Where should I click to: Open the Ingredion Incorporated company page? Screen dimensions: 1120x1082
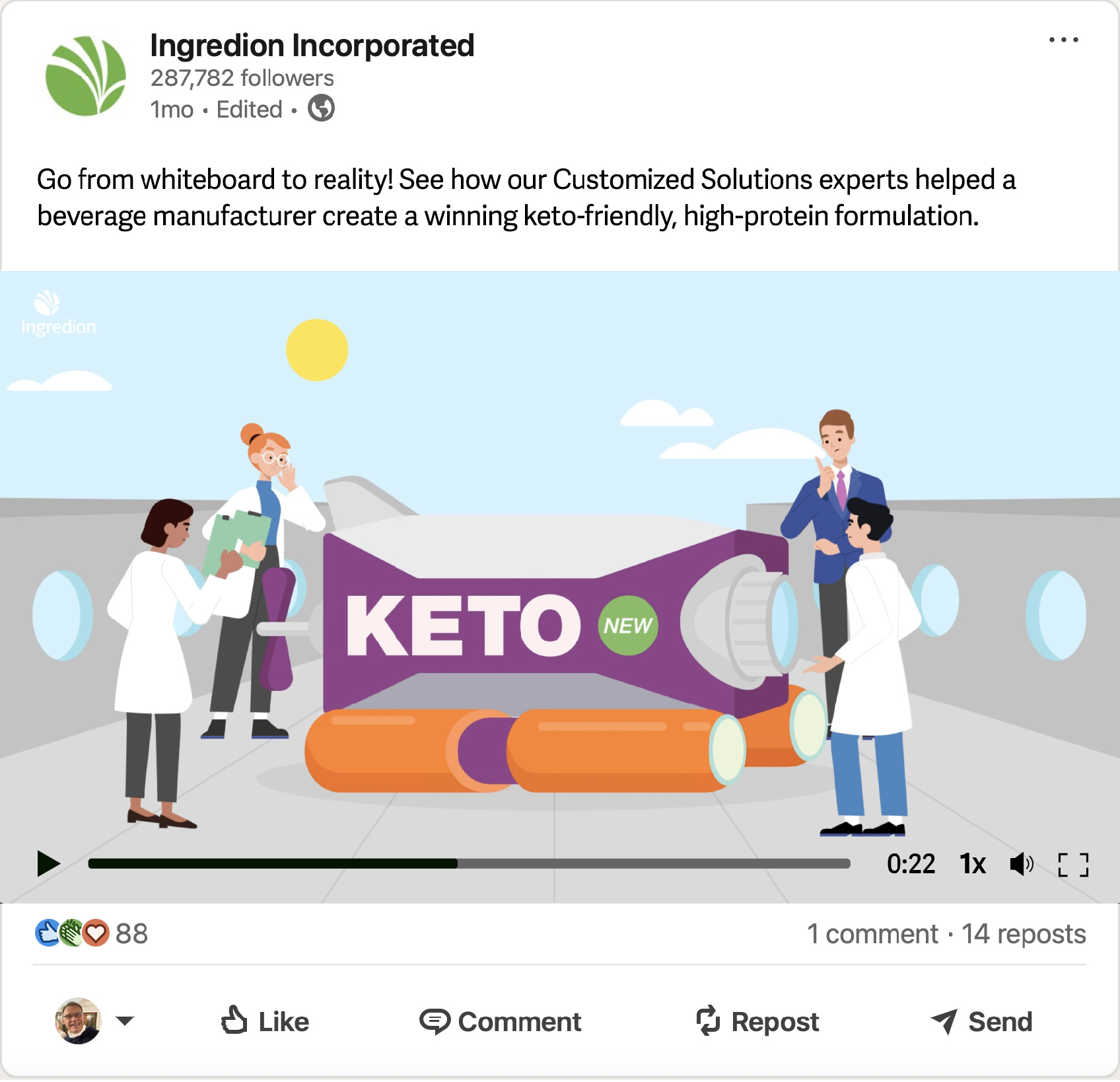point(312,46)
